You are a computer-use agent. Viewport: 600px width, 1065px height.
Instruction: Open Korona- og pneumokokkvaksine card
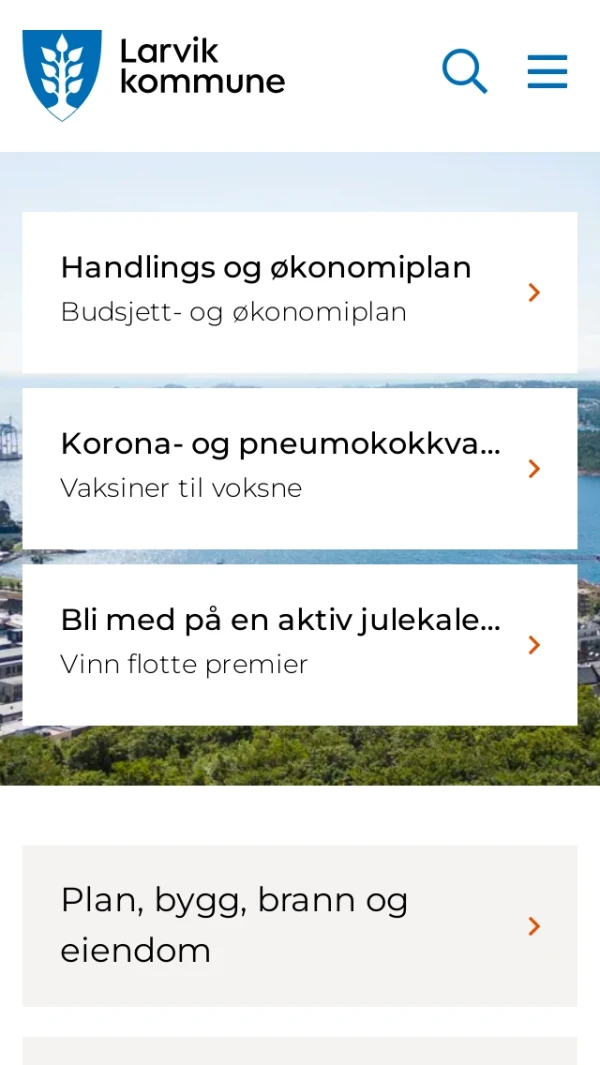(x=299, y=468)
